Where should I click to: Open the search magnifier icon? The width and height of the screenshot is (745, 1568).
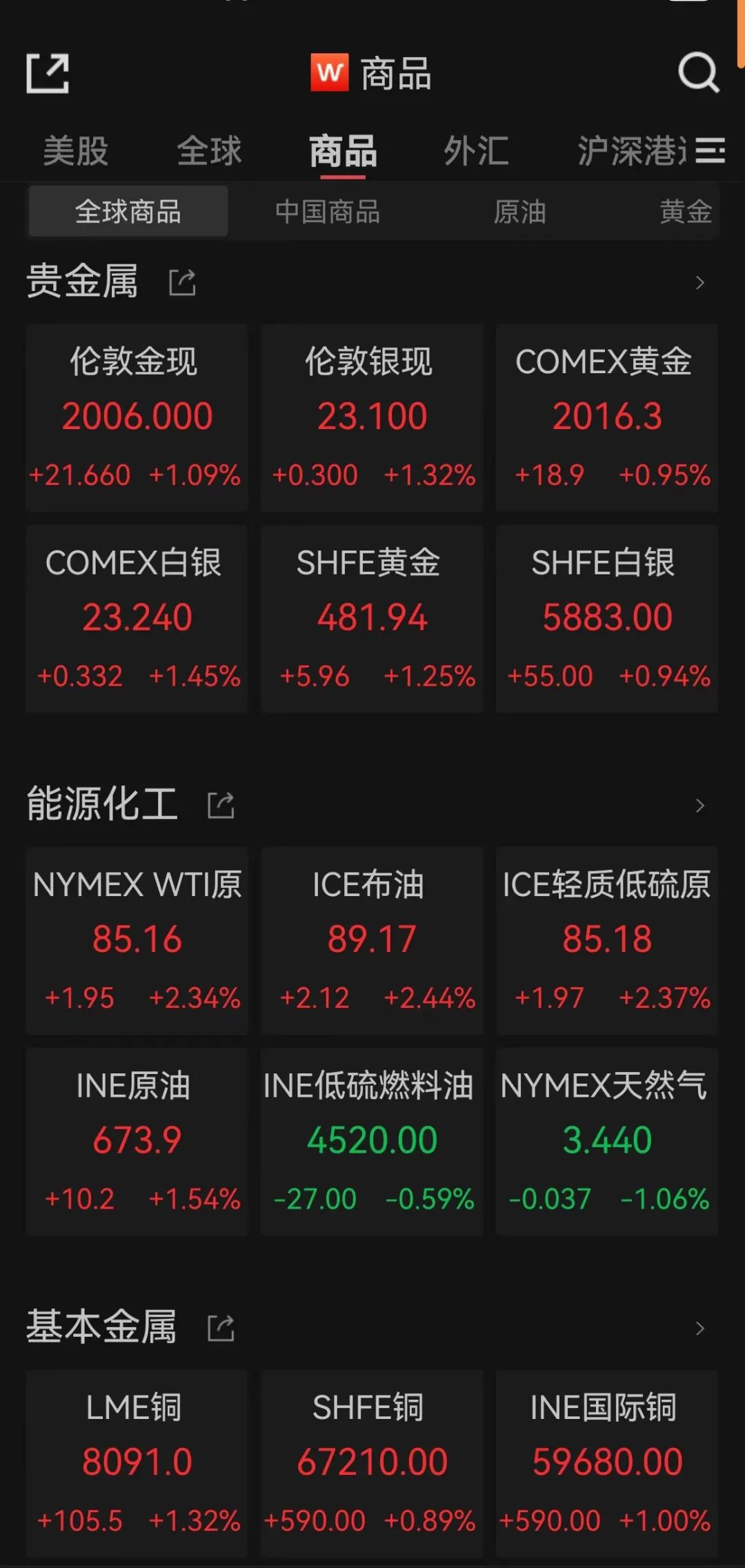click(699, 72)
